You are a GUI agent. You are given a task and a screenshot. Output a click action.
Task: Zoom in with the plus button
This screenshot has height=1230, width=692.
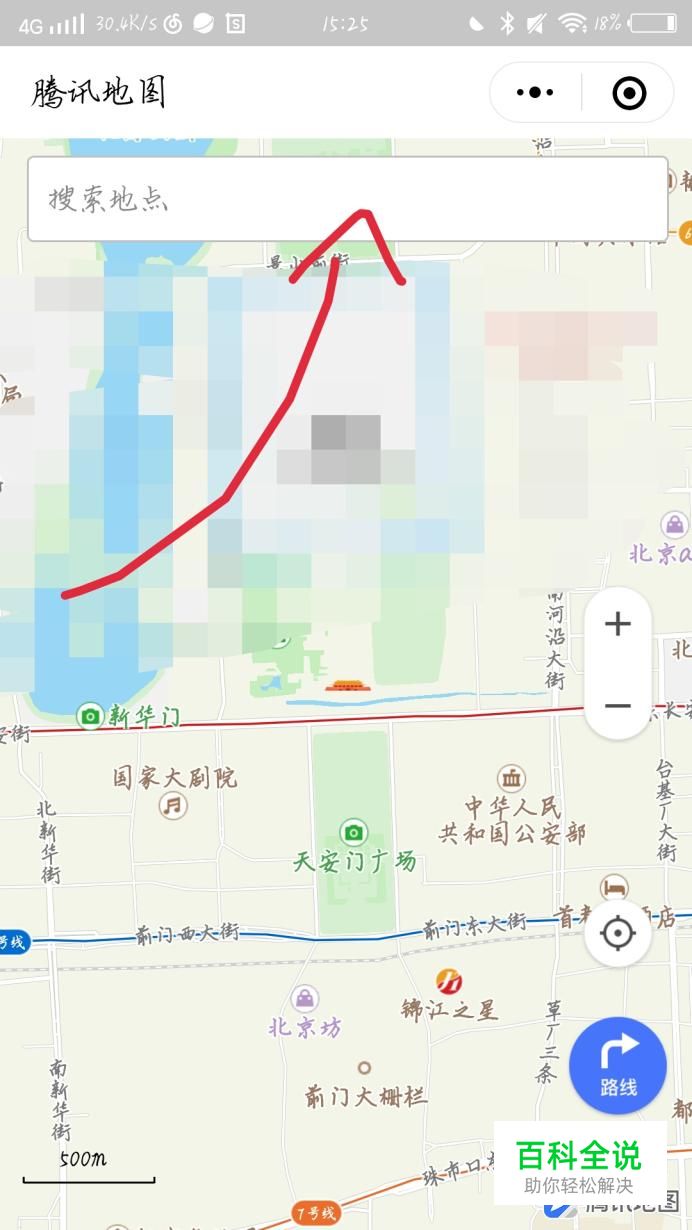[x=618, y=624]
